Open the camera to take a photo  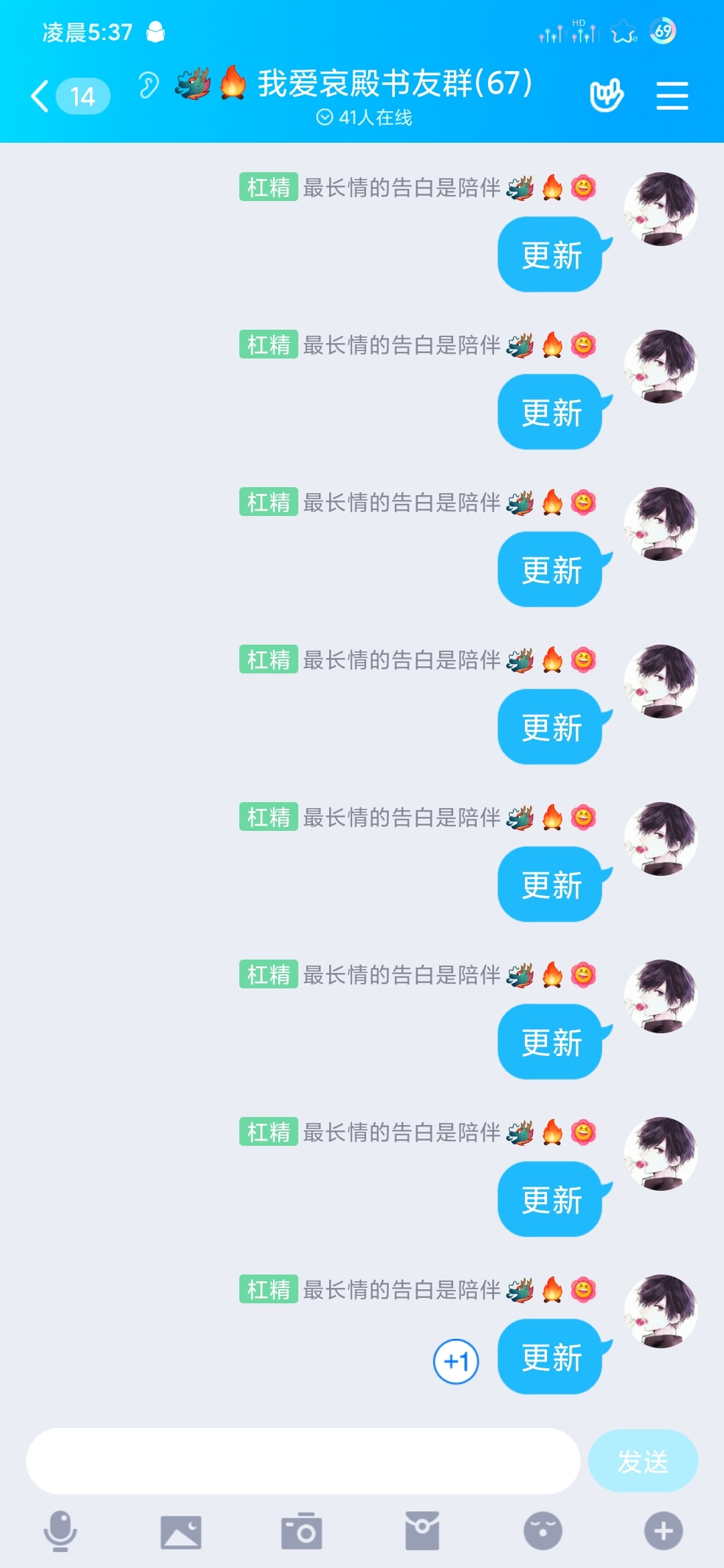tap(302, 1531)
